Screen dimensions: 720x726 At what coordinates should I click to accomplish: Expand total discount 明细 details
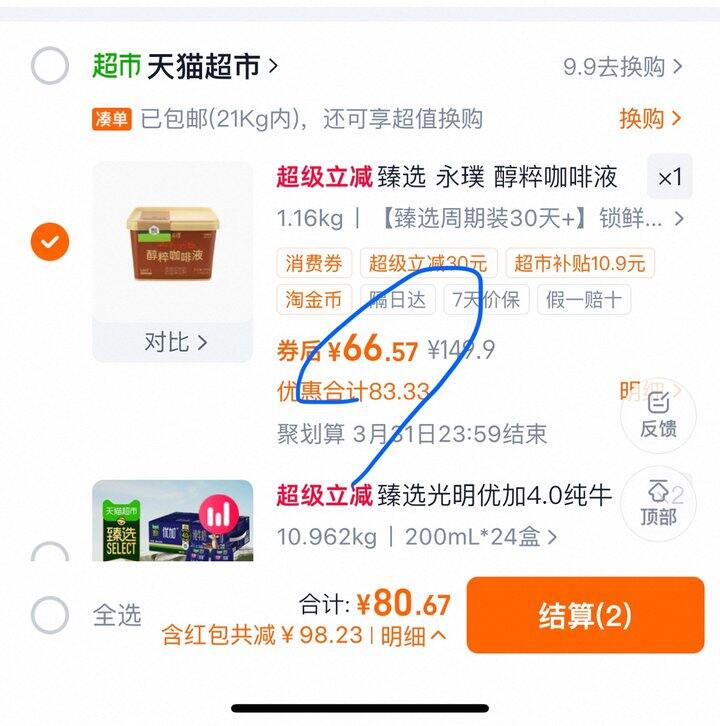pyautogui.click(x=414, y=635)
